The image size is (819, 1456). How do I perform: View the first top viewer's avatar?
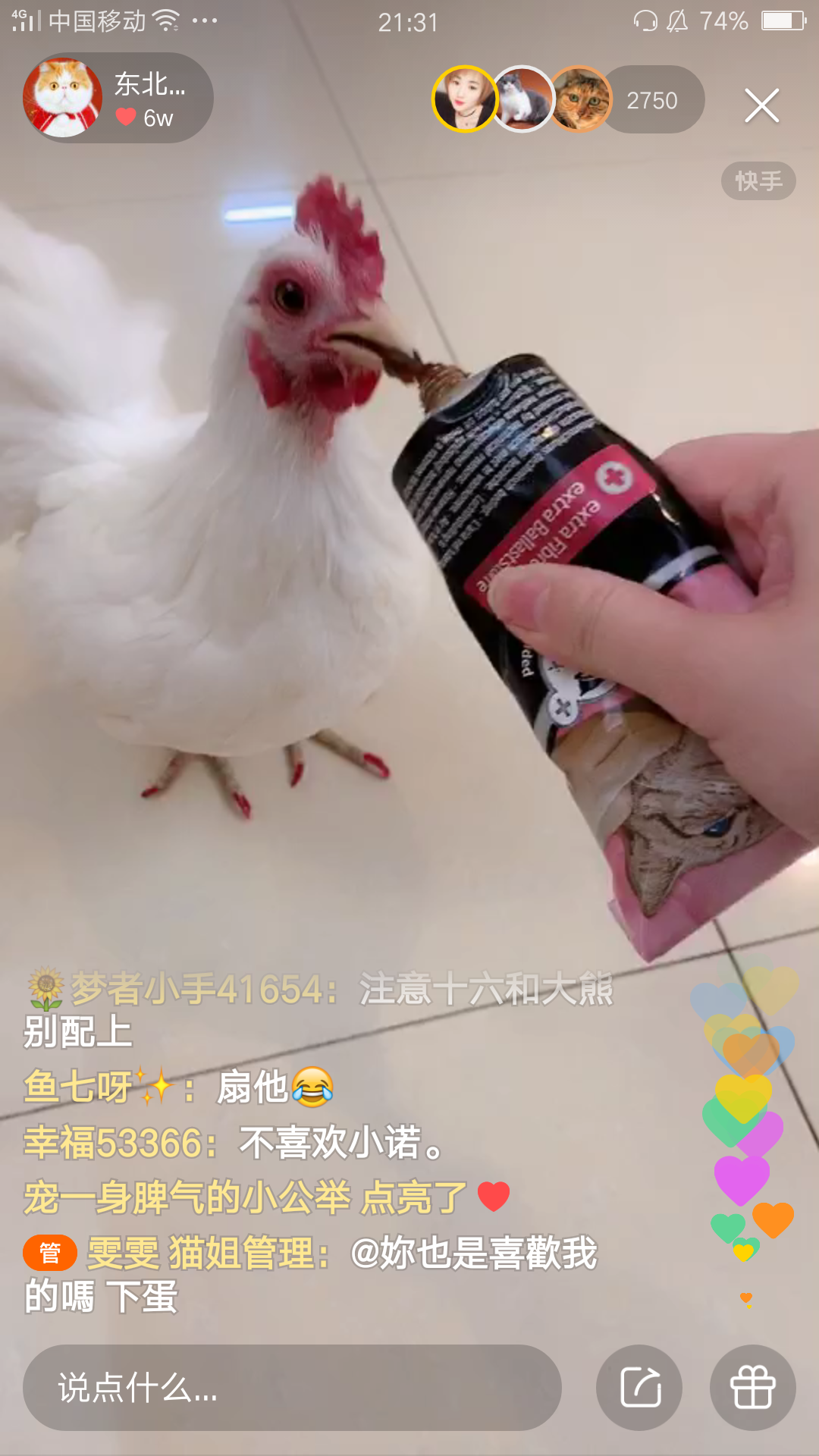tap(464, 99)
